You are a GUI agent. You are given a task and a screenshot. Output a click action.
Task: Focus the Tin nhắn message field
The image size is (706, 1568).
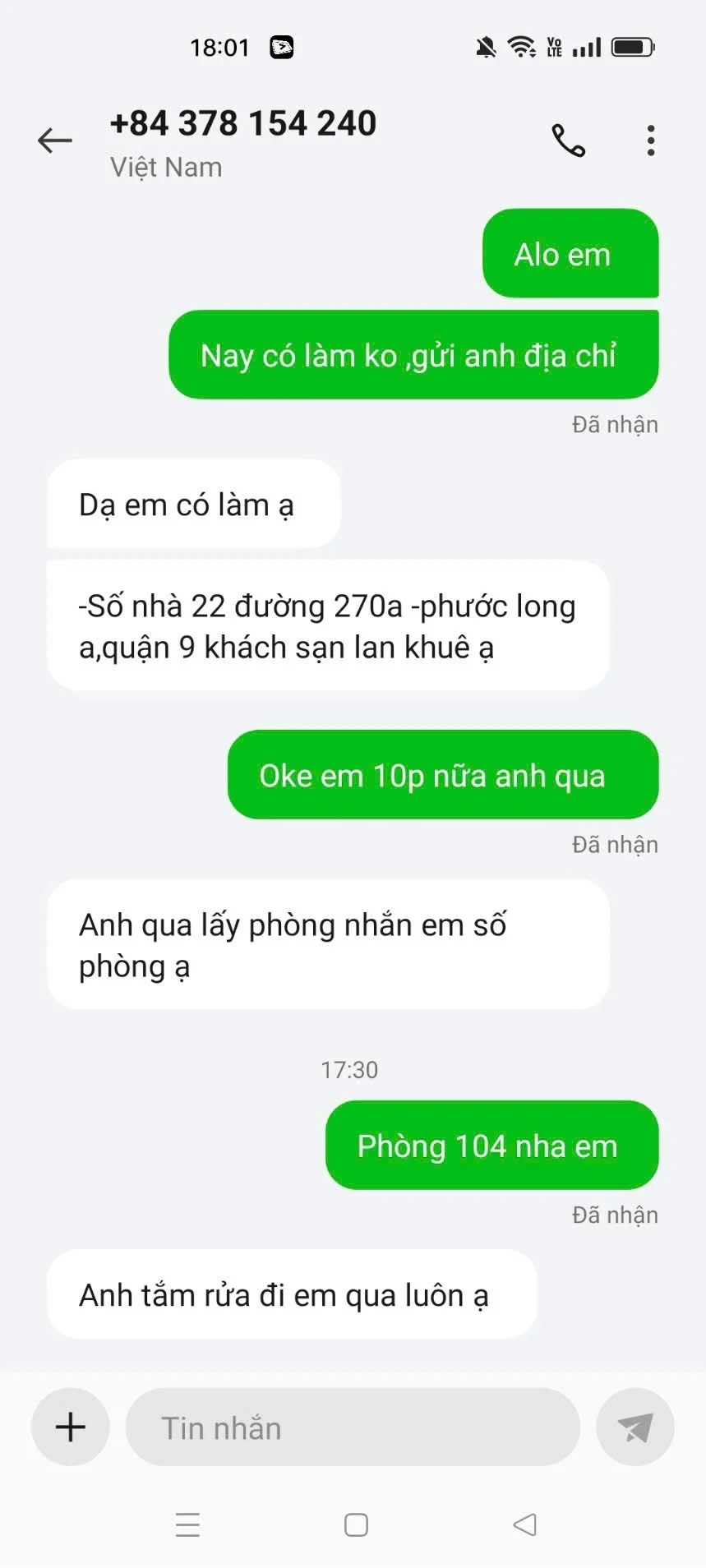click(353, 1427)
